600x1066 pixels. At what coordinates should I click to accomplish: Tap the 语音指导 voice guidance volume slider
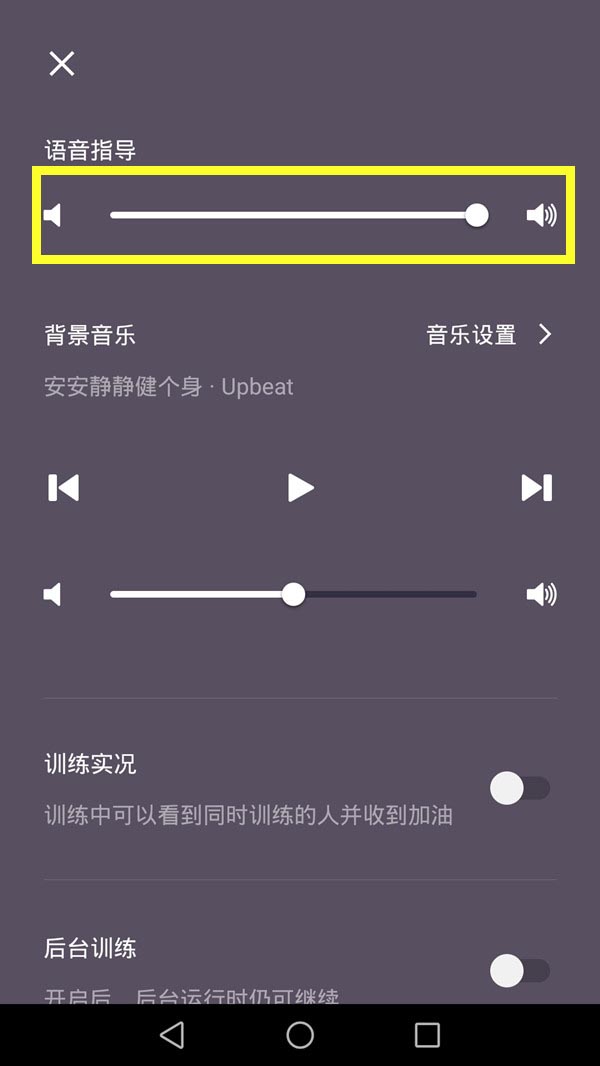coord(293,215)
